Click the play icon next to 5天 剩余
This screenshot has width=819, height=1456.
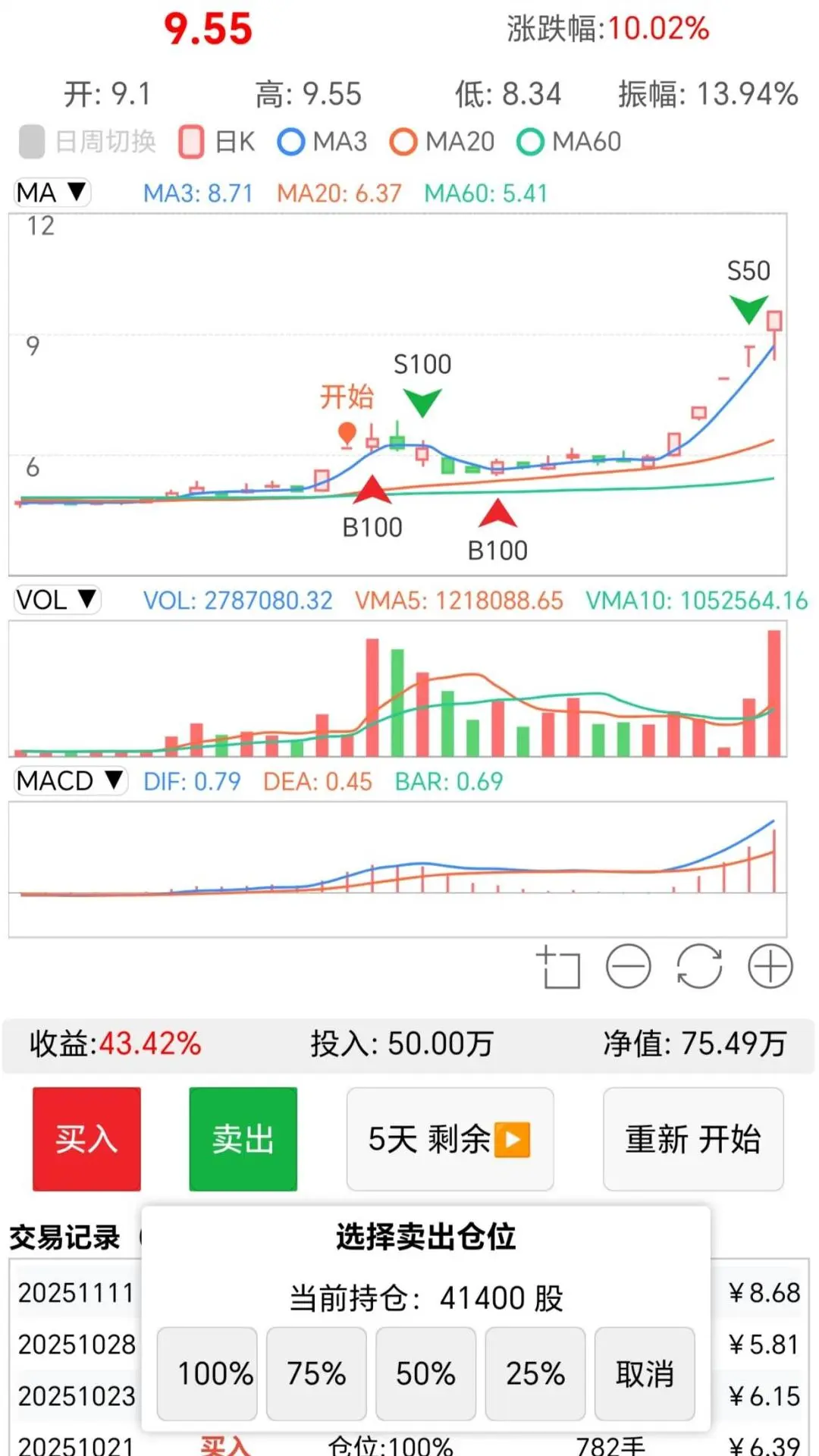pyautogui.click(x=513, y=1139)
